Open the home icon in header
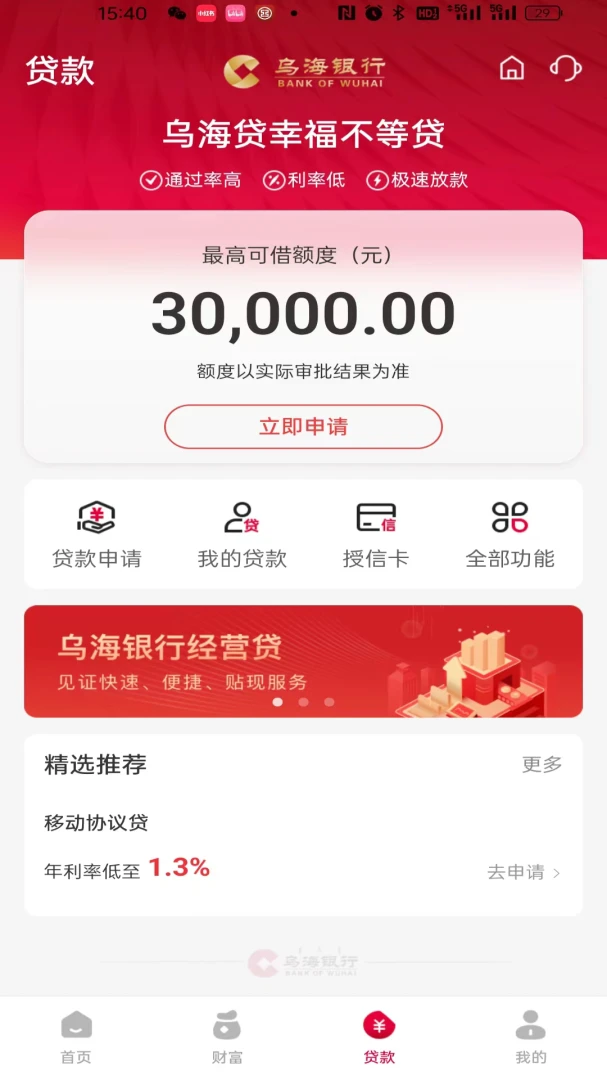607x1080 pixels. pos(512,69)
